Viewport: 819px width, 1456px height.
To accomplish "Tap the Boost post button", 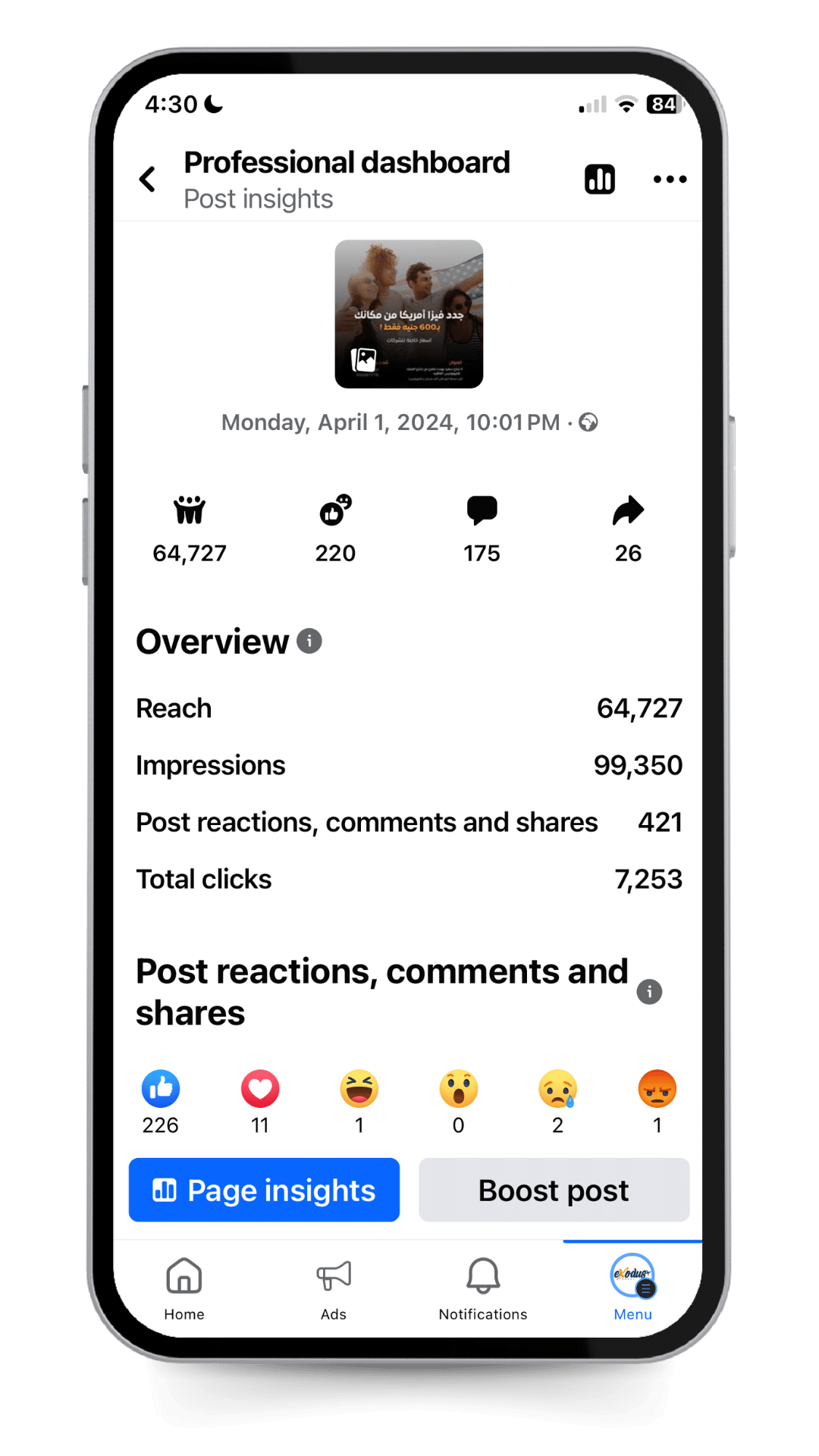I will click(554, 1190).
